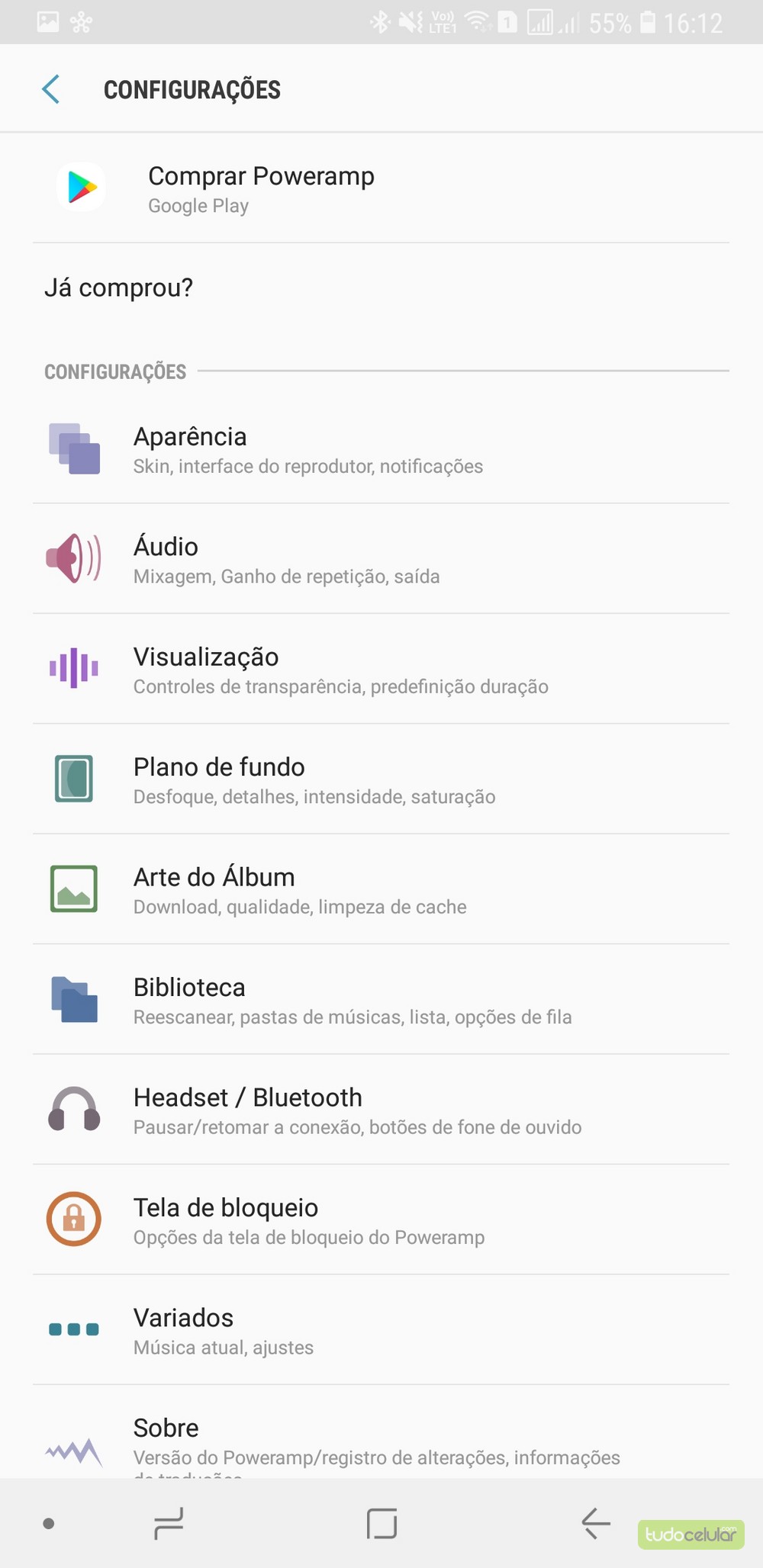Open Áudio settings
The width and height of the screenshot is (763, 1568).
(381, 559)
